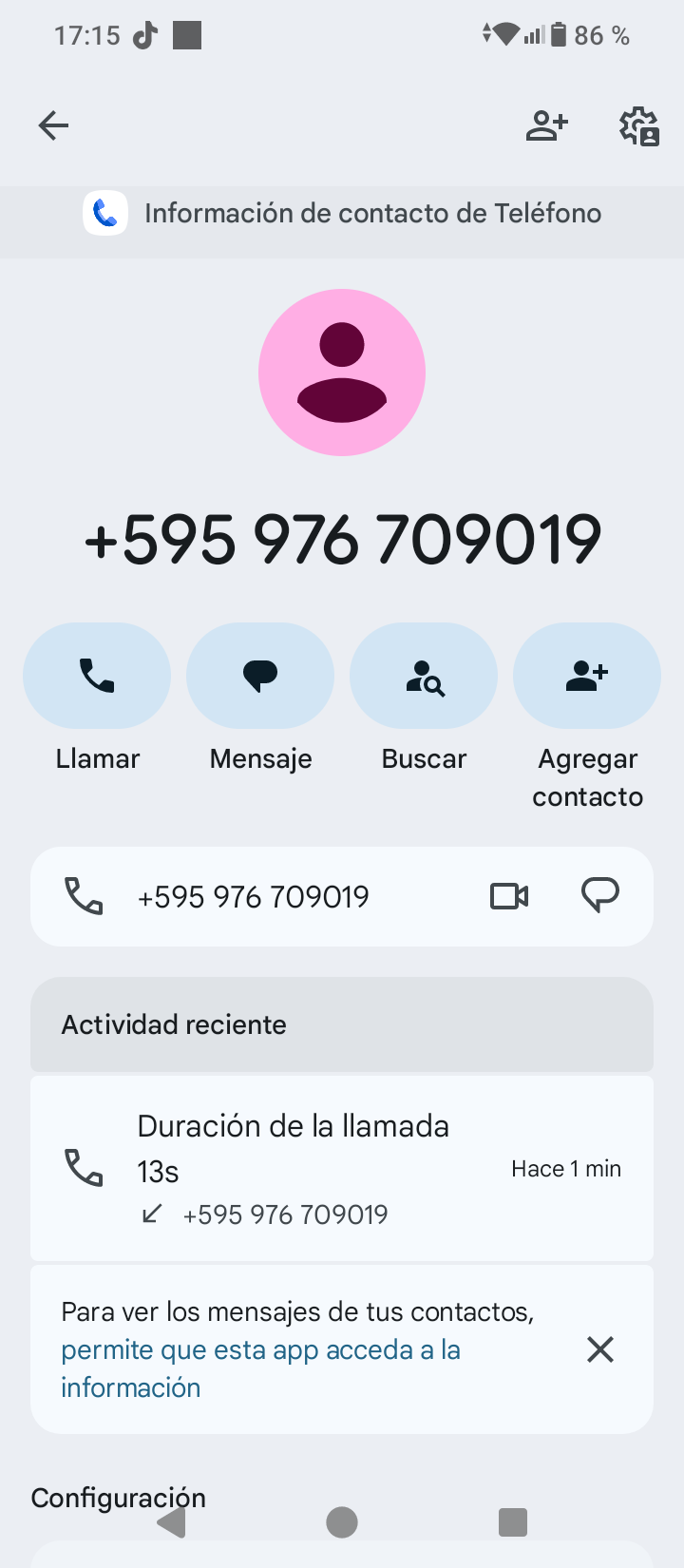Image resolution: width=684 pixels, height=1568 pixels.
Task: Go back using the top arrow
Action: coord(53,125)
